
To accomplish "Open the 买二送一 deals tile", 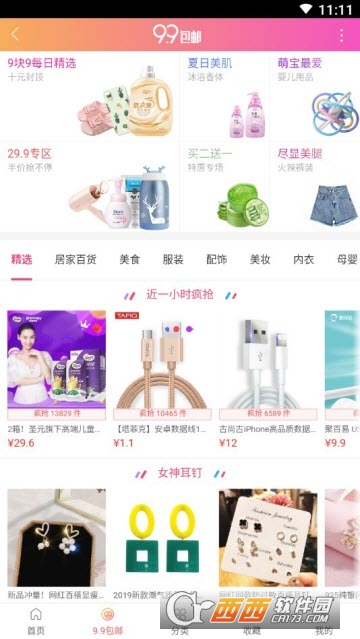I will point(224,187).
